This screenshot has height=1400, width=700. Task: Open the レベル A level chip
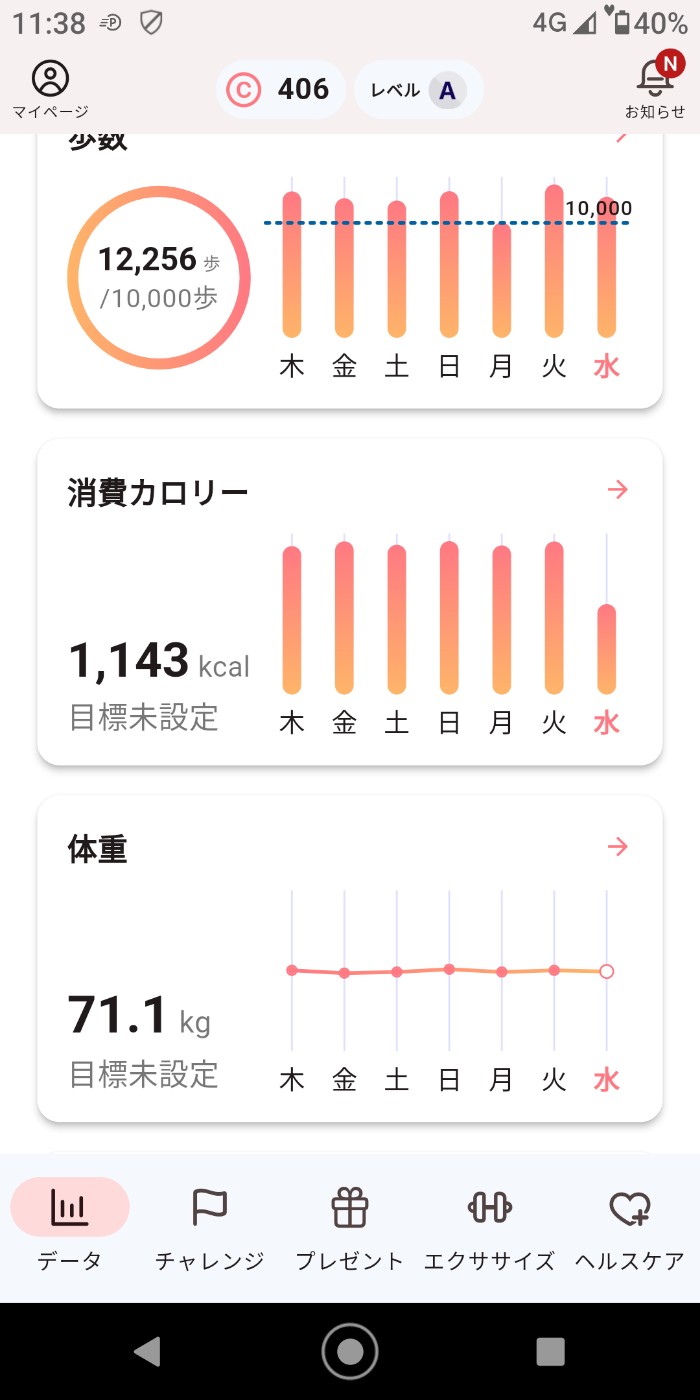pyautogui.click(x=419, y=90)
